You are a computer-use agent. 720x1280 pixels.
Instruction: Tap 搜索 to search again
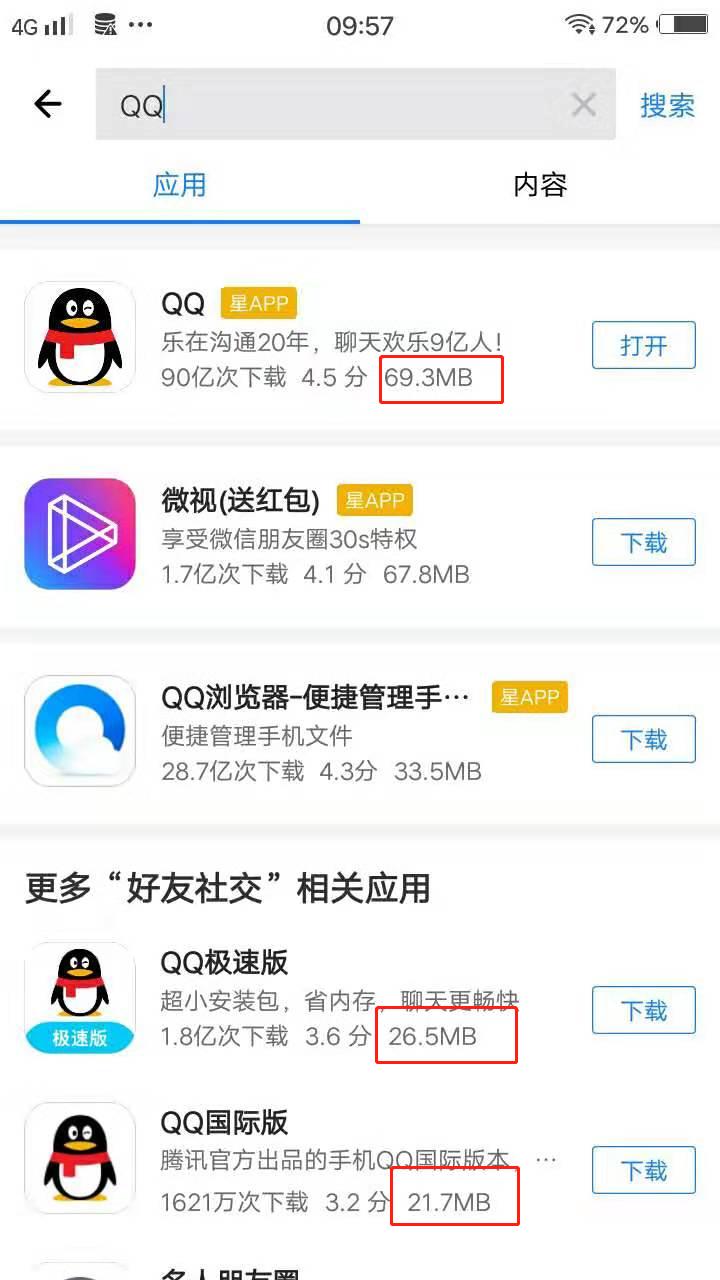click(667, 106)
